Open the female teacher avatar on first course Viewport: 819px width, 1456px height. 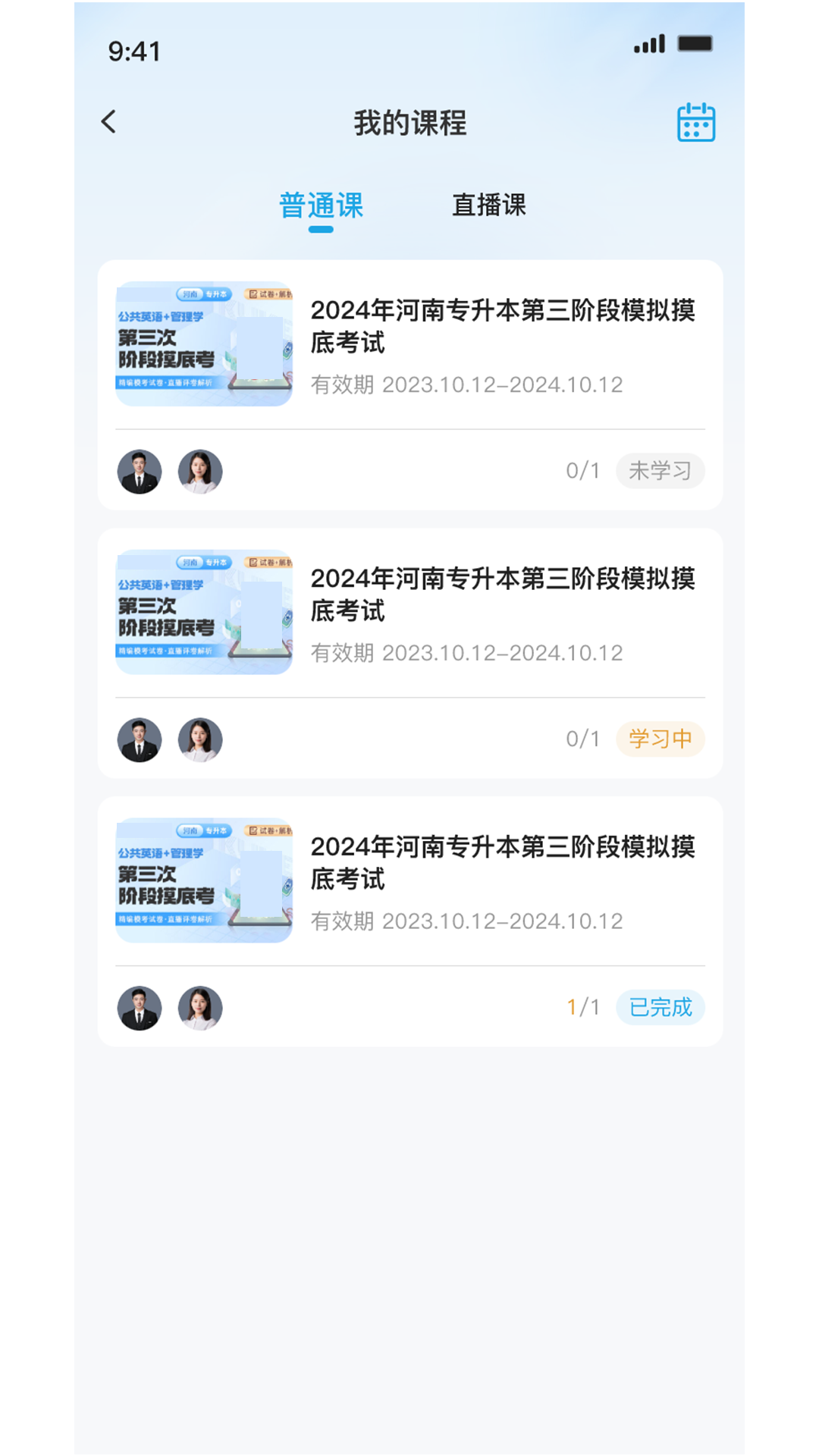point(199,470)
